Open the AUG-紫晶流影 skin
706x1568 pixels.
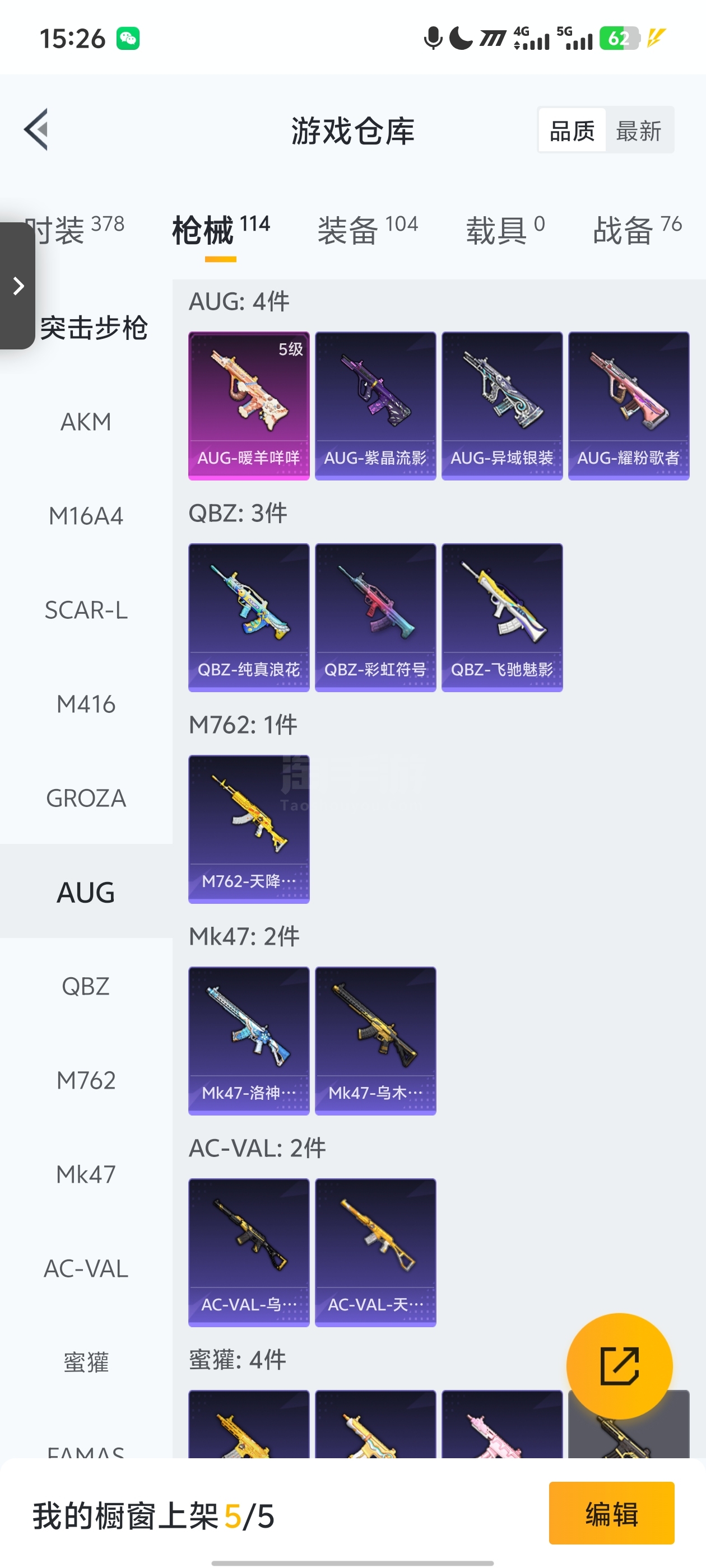pos(375,405)
